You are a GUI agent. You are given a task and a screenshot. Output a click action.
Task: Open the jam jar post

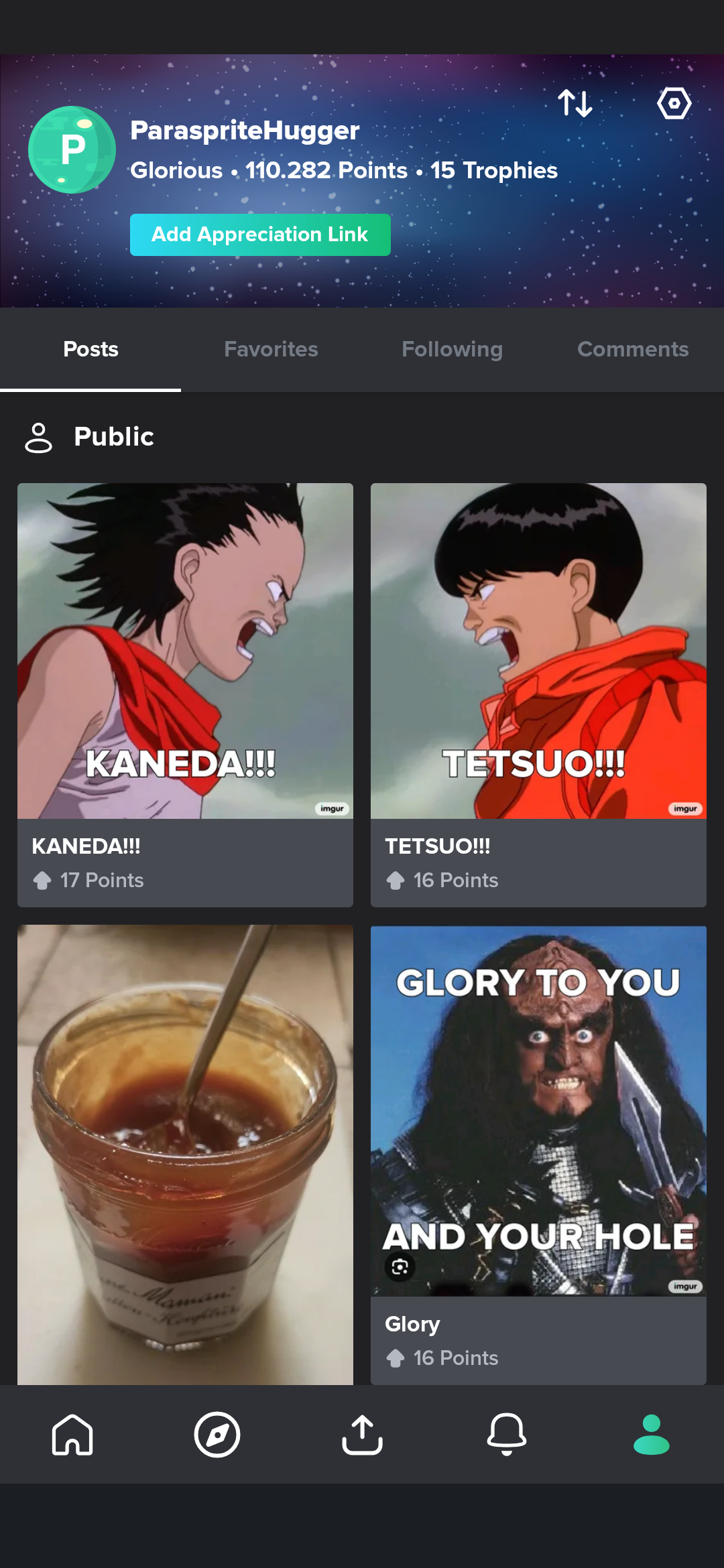(x=185, y=1155)
